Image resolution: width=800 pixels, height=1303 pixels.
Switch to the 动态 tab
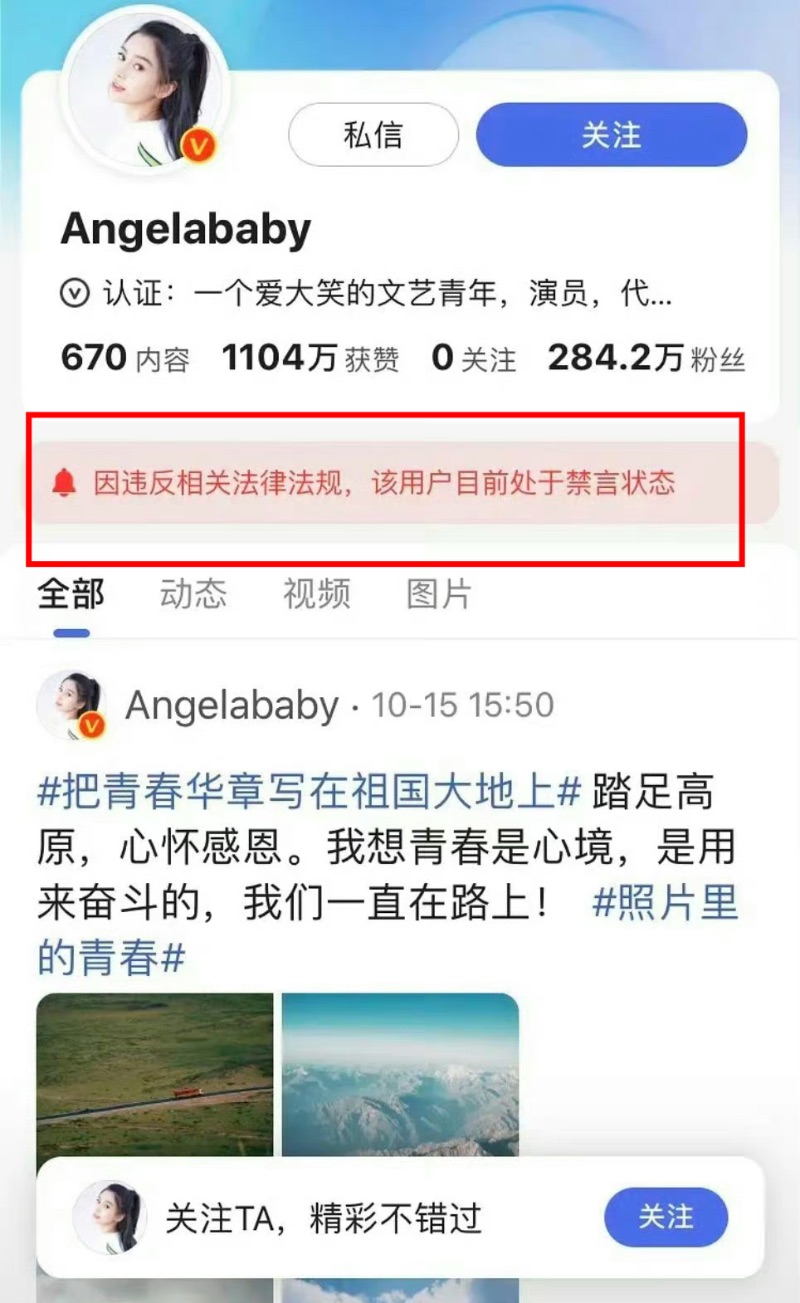click(193, 594)
